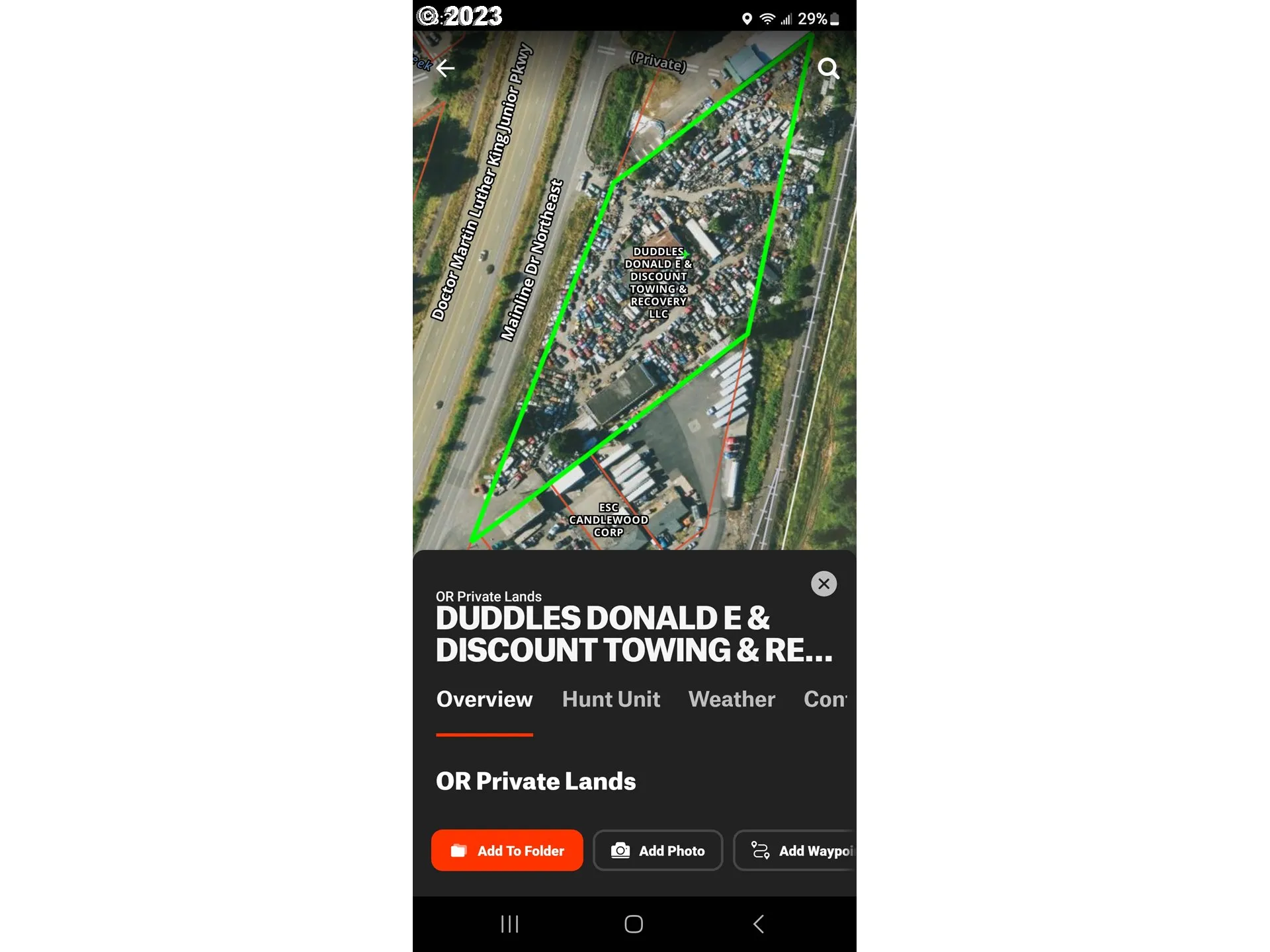Open the map search magnifier
This screenshot has width=1270, height=952.
click(x=828, y=68)
